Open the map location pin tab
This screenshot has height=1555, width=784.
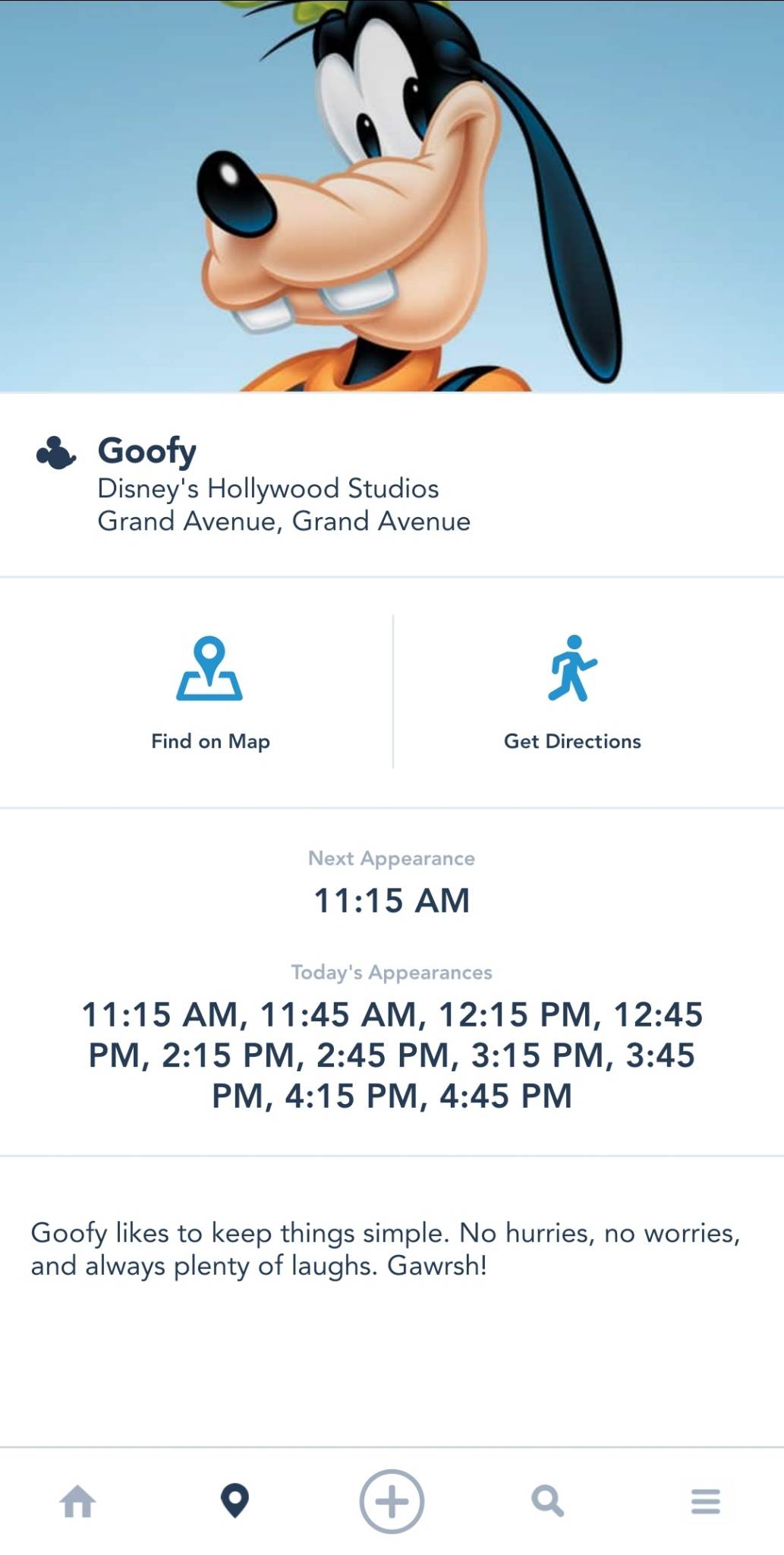pyautogui.click(x=235, y=1501)
